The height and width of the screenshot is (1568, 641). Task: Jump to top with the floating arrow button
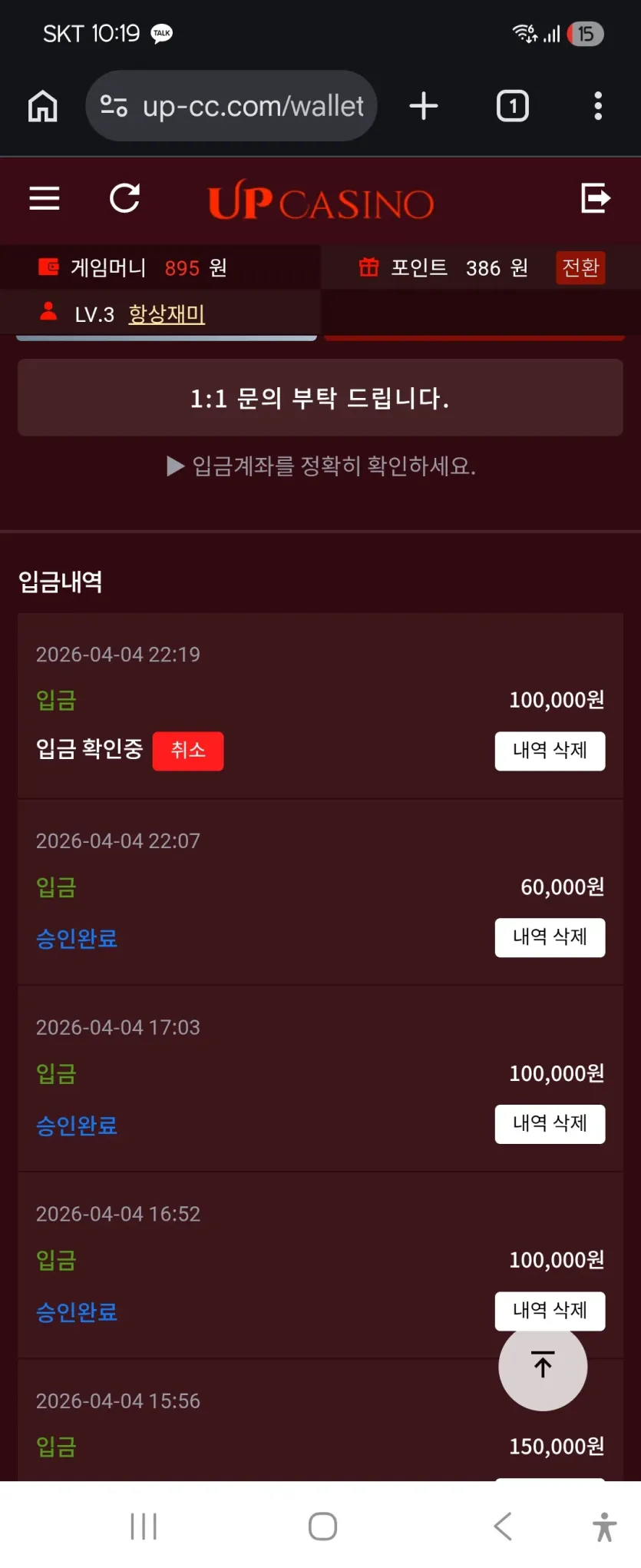[x=543, y=1366]
